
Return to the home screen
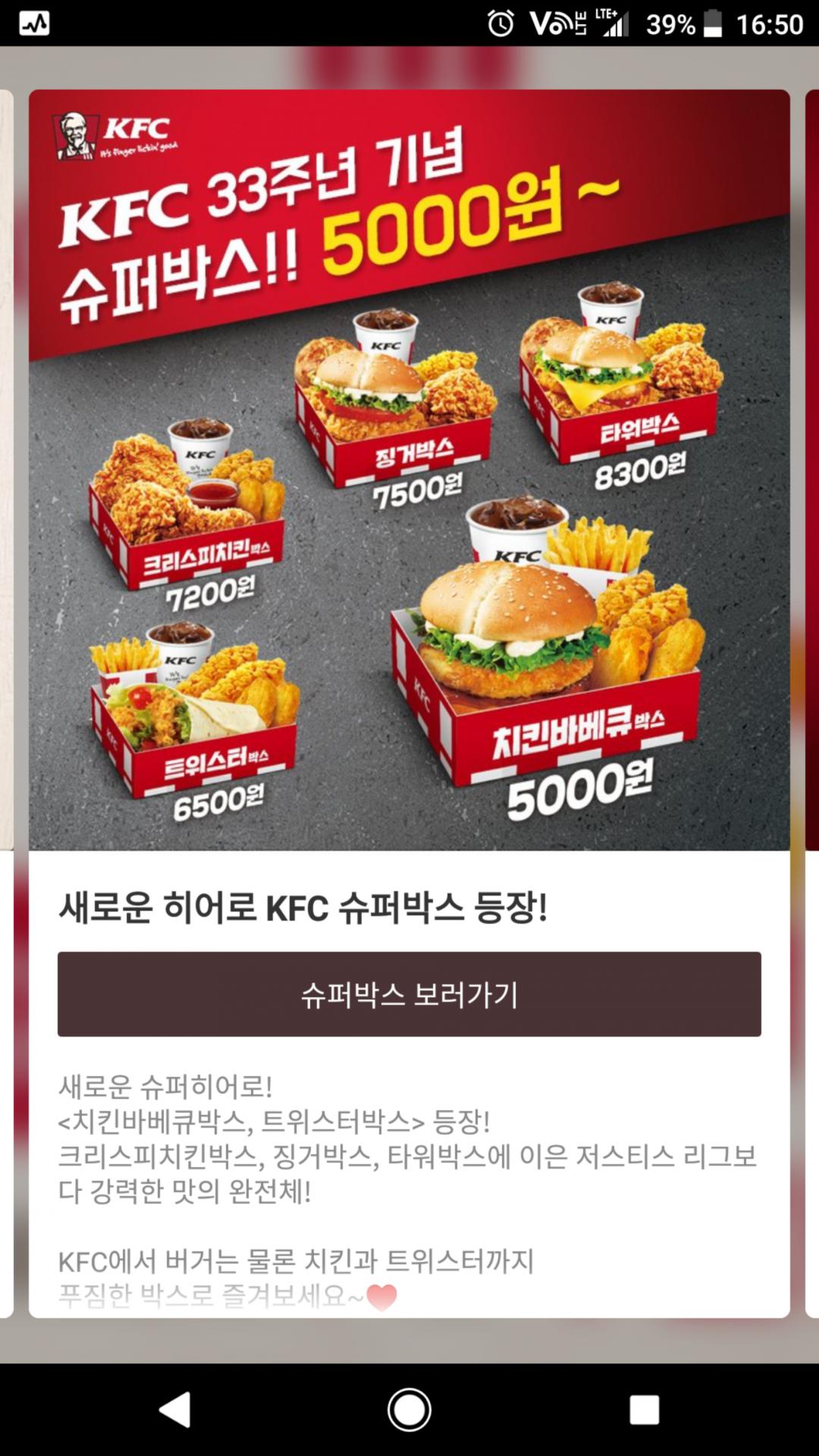pyautogui.click(x=409, y=1410)
